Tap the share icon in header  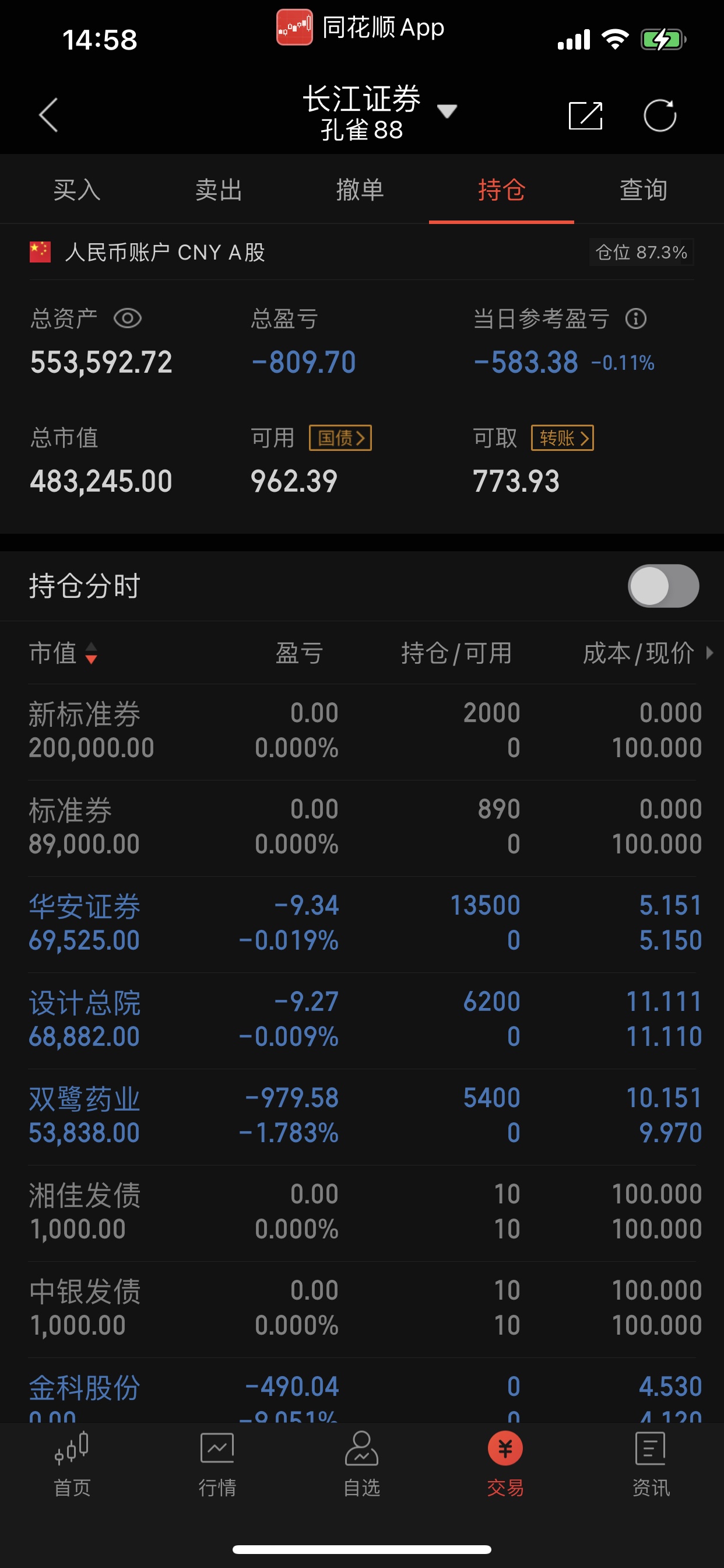(585, 115)
